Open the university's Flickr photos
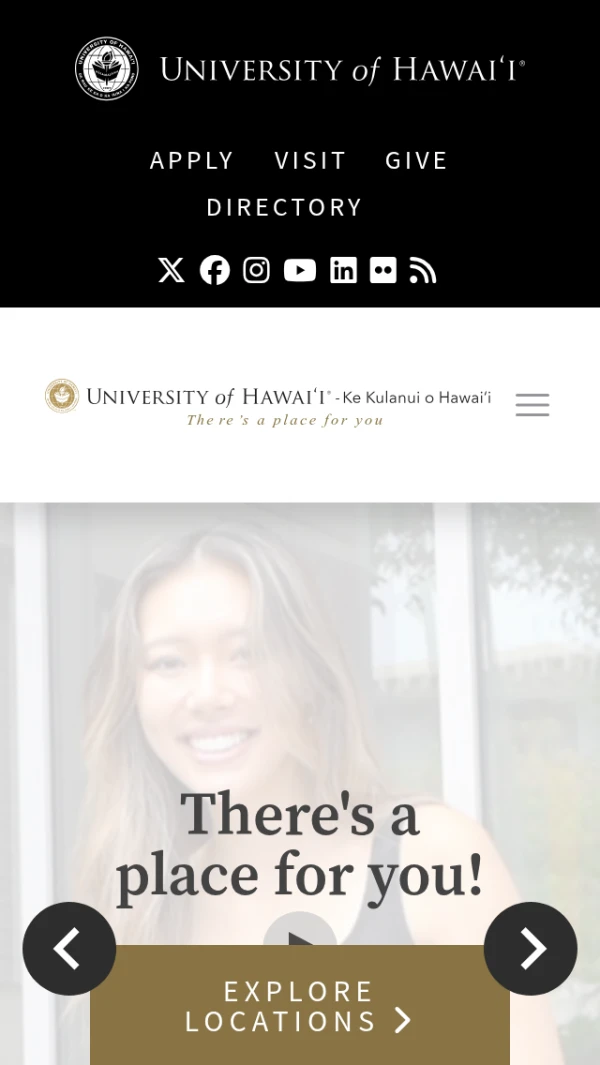The width and height of the screenshot is (600, 1065). click(x=383, y=270)
